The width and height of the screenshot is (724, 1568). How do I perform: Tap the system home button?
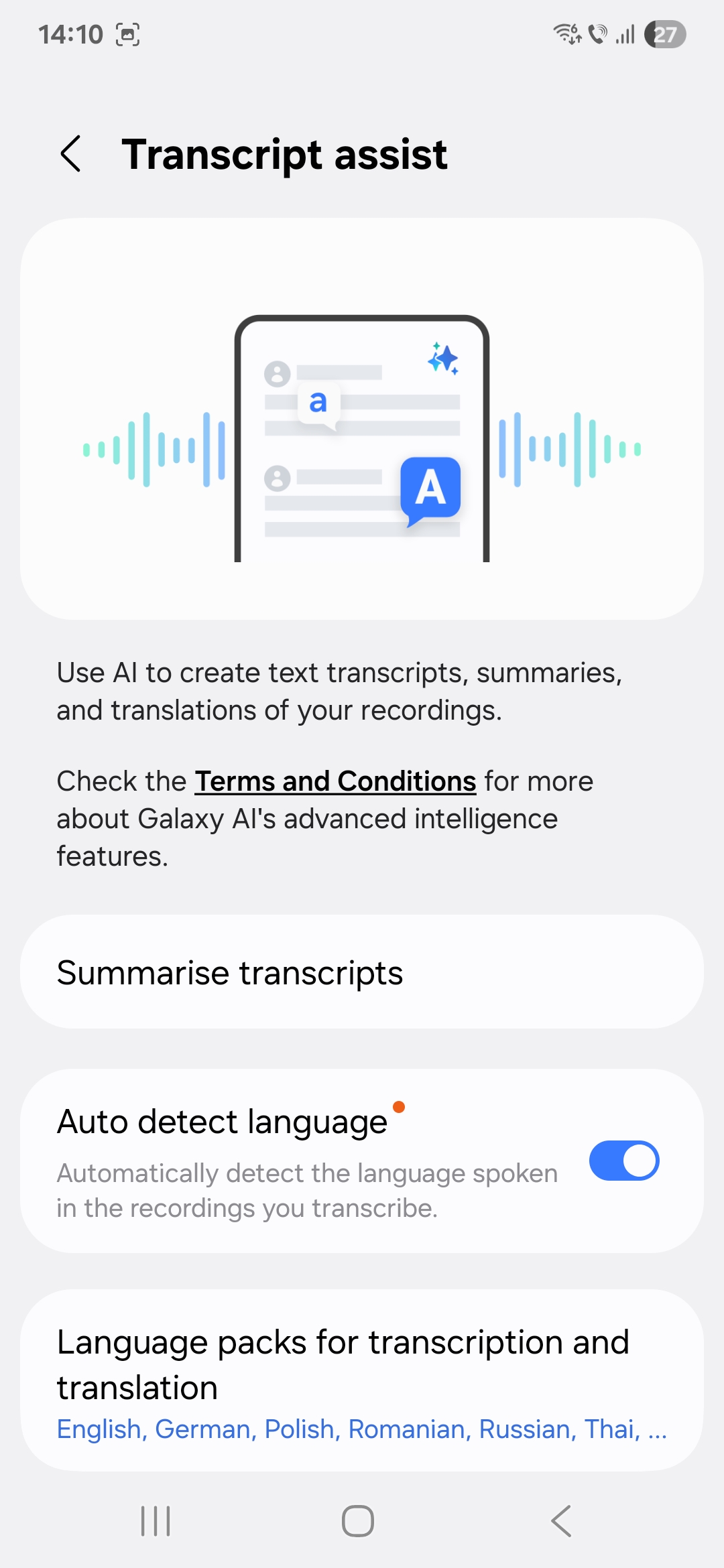click(x=358, y=1521)
